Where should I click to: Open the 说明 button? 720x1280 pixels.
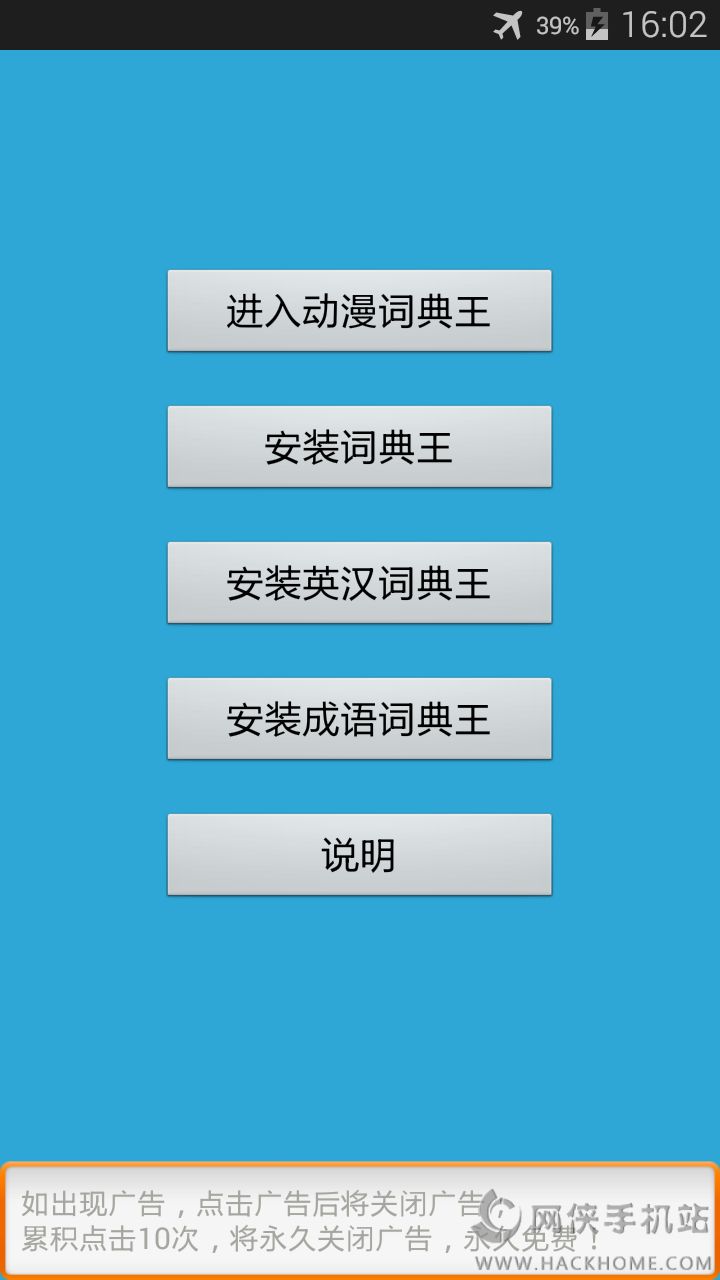click(x=359, y=855)
